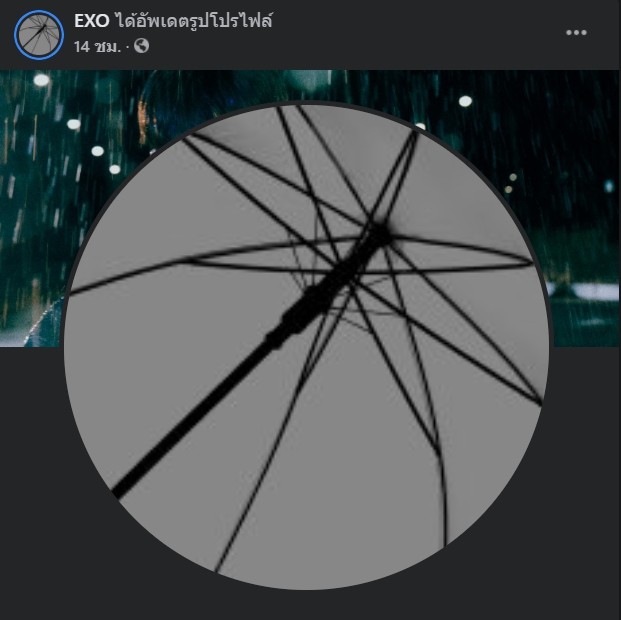Open the post's three-dot options menu
Viewport: 621px width, 620px height.
coord(576,33)
